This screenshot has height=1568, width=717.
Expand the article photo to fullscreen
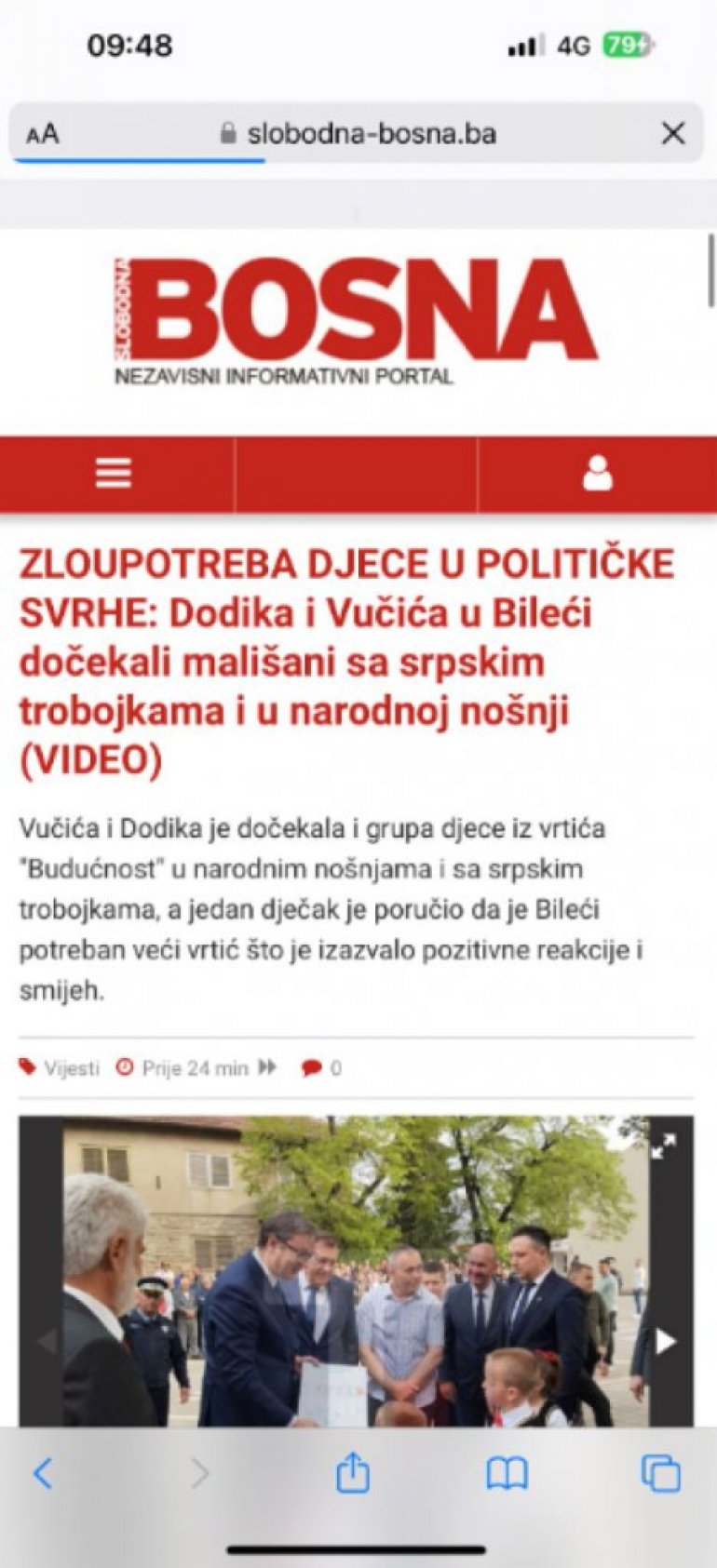tap(663, 1146)
